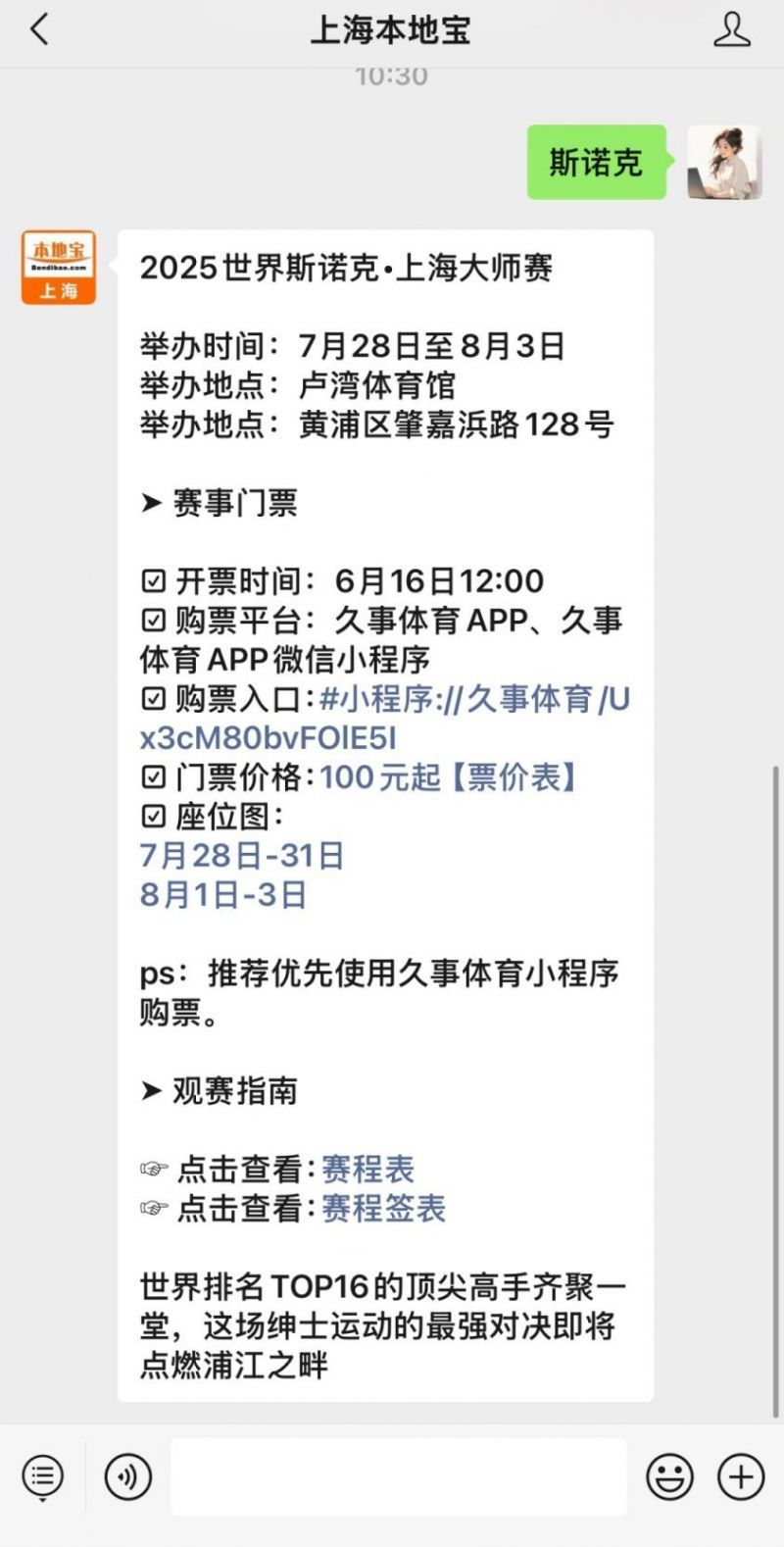Open the account profile icon
This screenshot has width=784, height=1547.
point(731,29)
